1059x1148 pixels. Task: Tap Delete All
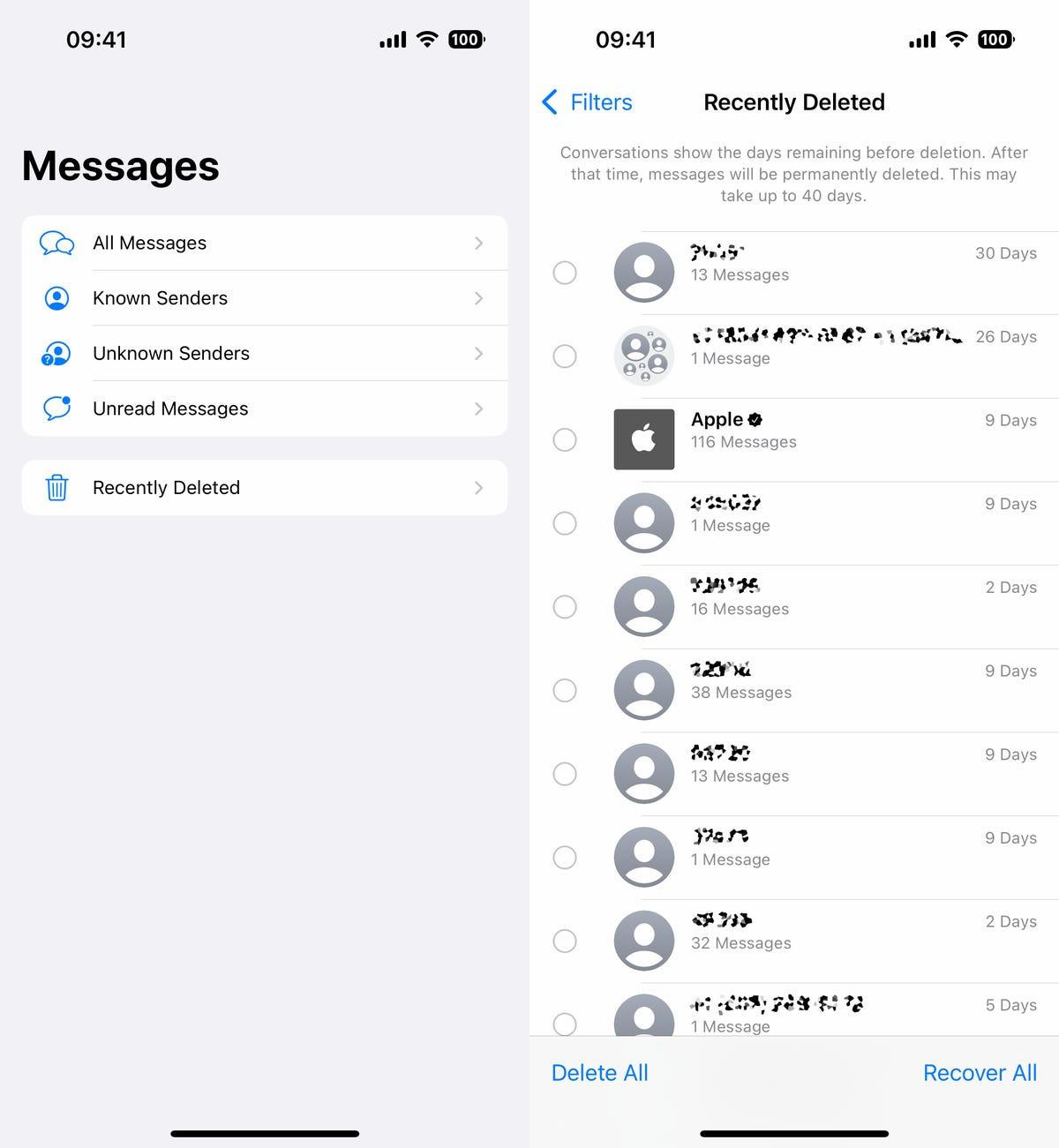[x=599, y=1073]
